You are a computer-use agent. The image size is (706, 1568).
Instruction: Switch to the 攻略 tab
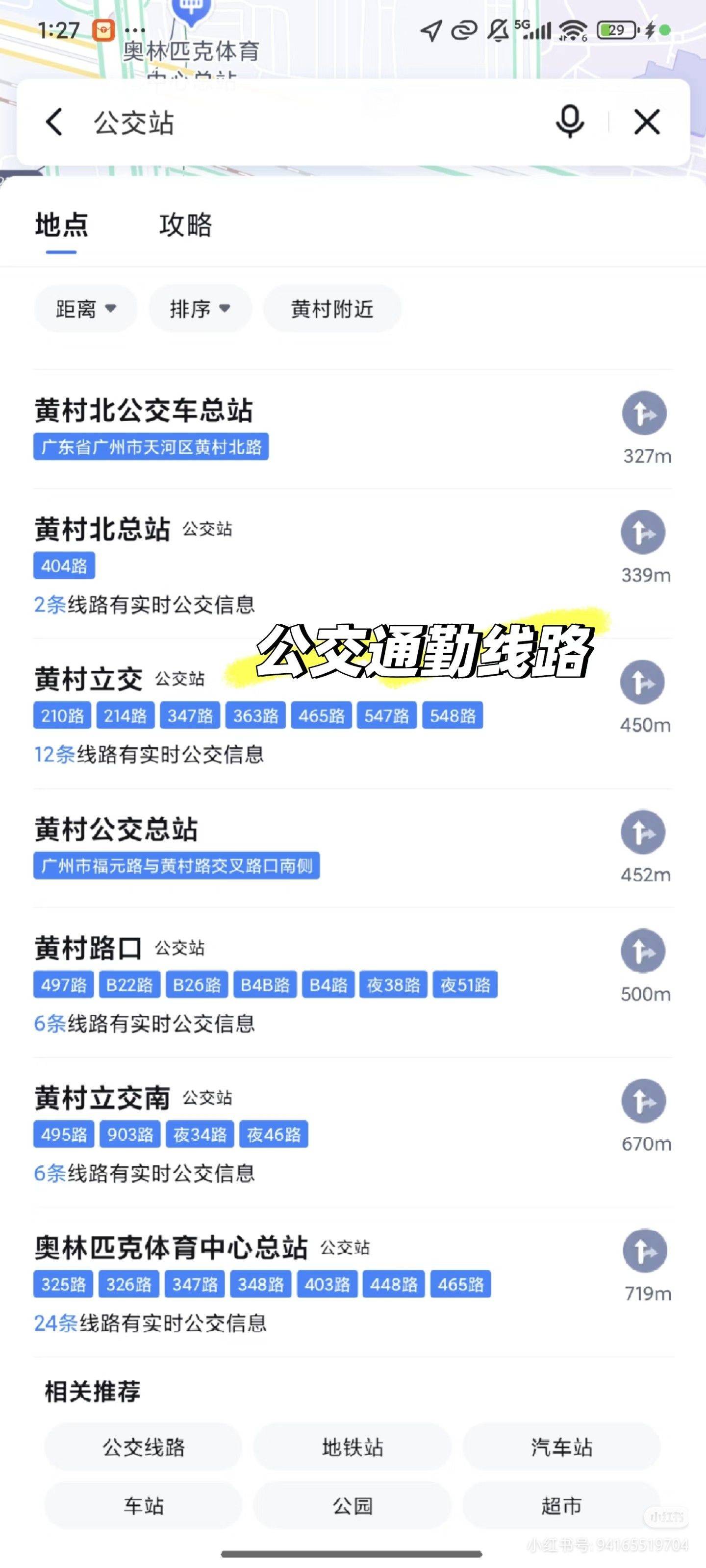click(185, 225)
